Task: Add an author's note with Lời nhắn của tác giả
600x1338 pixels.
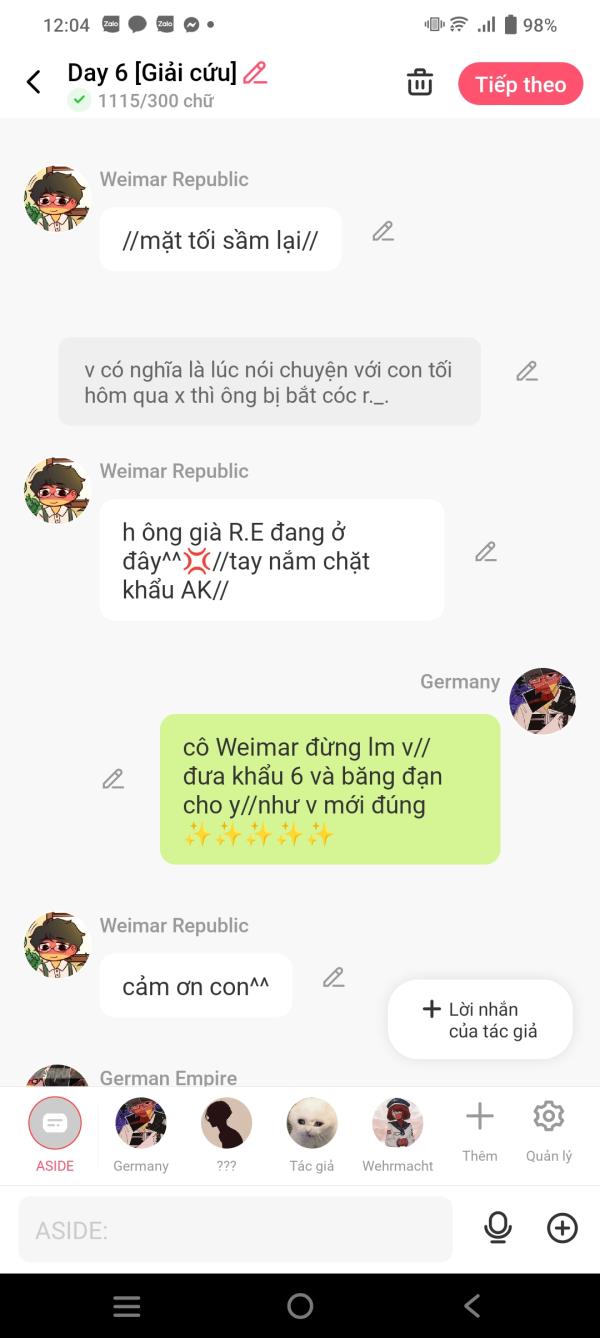Action: pos(480,1019)
